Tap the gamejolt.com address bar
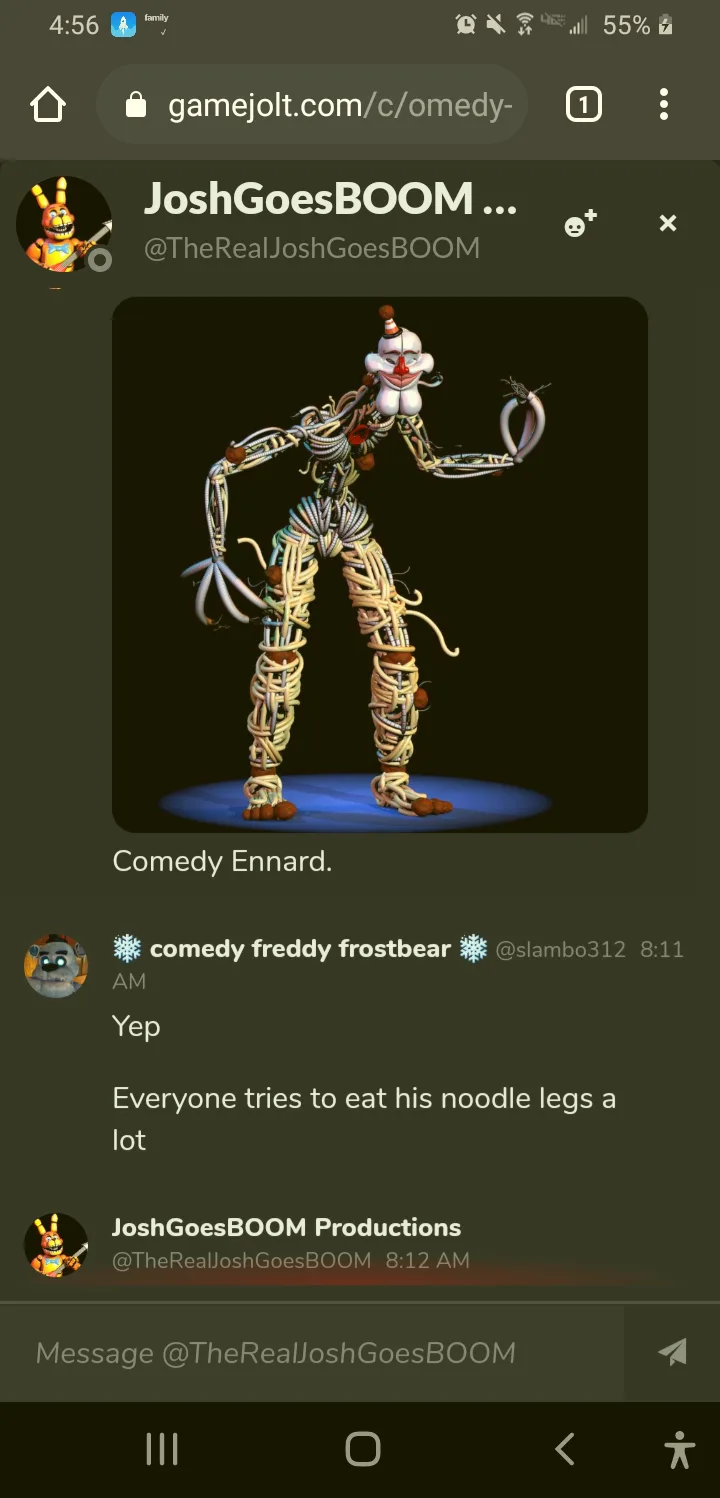 pyautogui.click(x=312, y=105)
